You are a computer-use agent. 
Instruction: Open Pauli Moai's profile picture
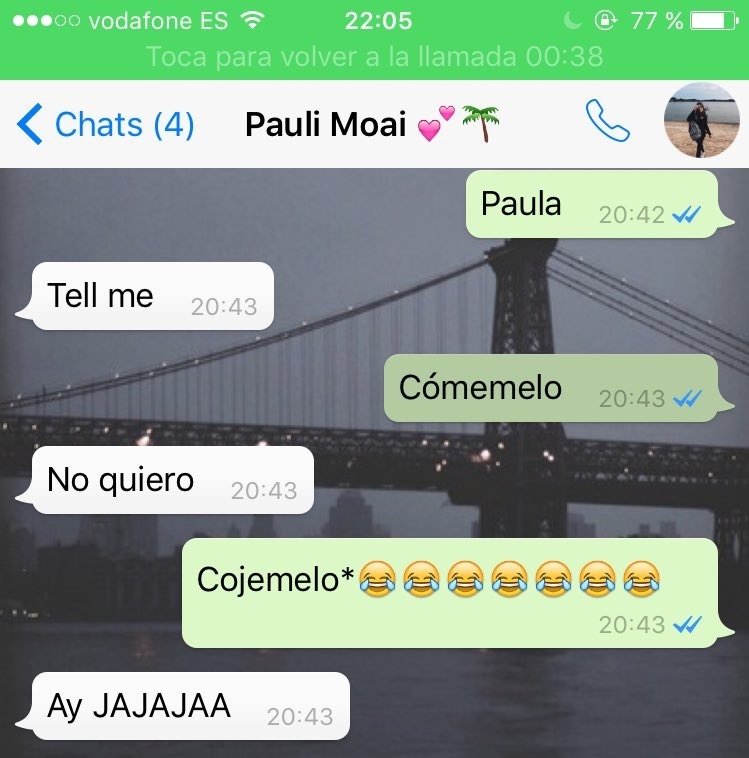click(701, 120)
